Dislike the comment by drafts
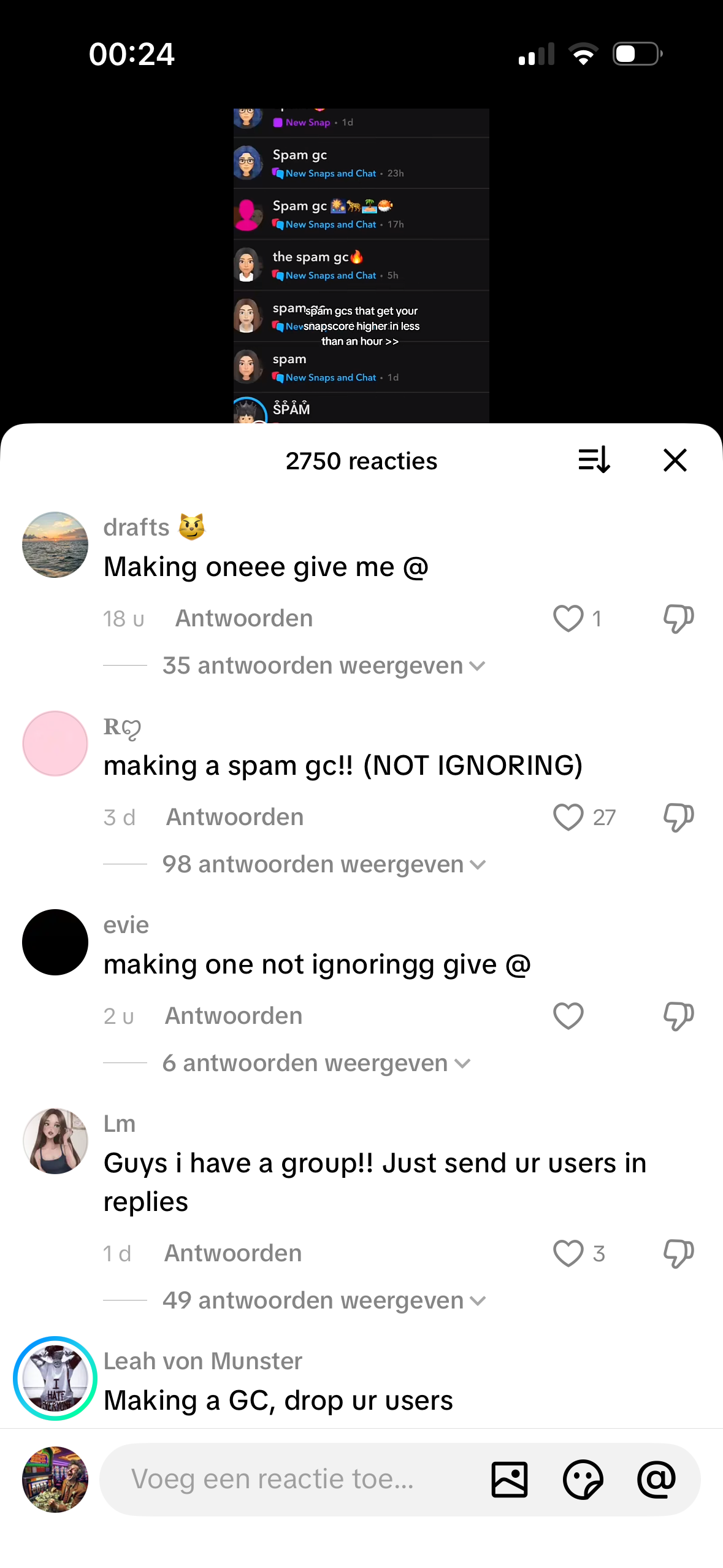Image resolution: width=723 pixels, height=1568 pixels. point(678,618)
